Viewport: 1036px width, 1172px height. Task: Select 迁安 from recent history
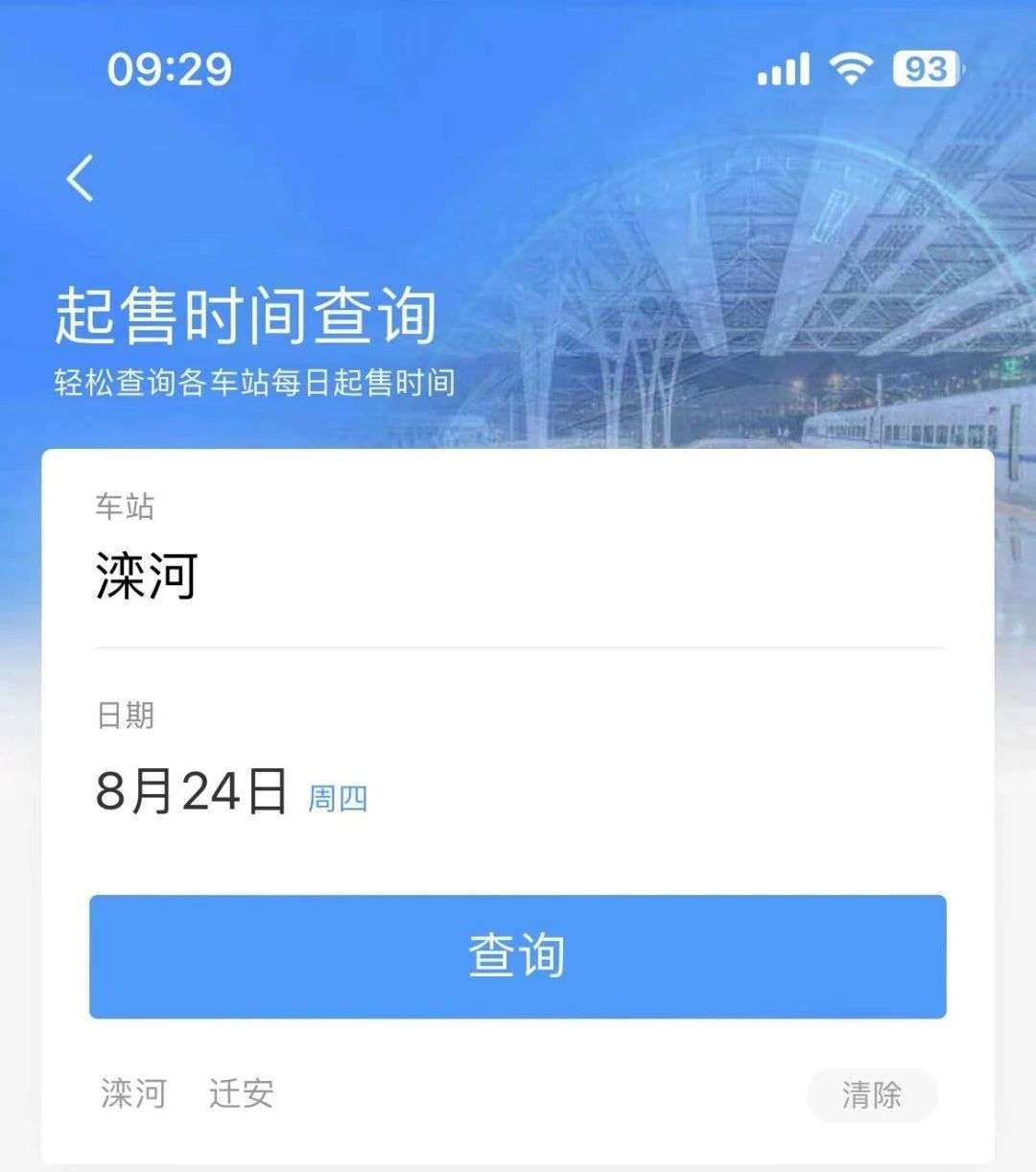point(242,1093)
